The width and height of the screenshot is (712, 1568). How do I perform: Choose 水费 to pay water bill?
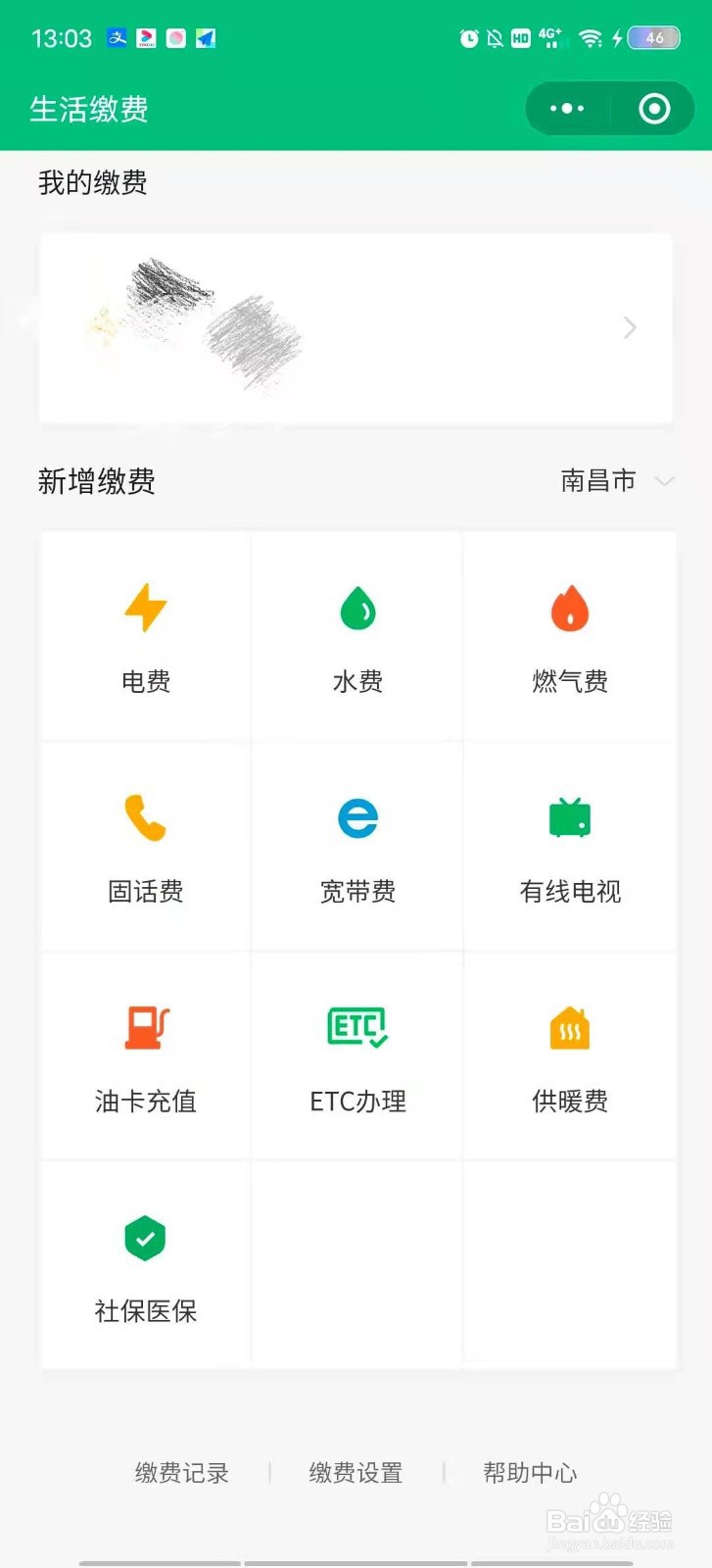[357, 637]
